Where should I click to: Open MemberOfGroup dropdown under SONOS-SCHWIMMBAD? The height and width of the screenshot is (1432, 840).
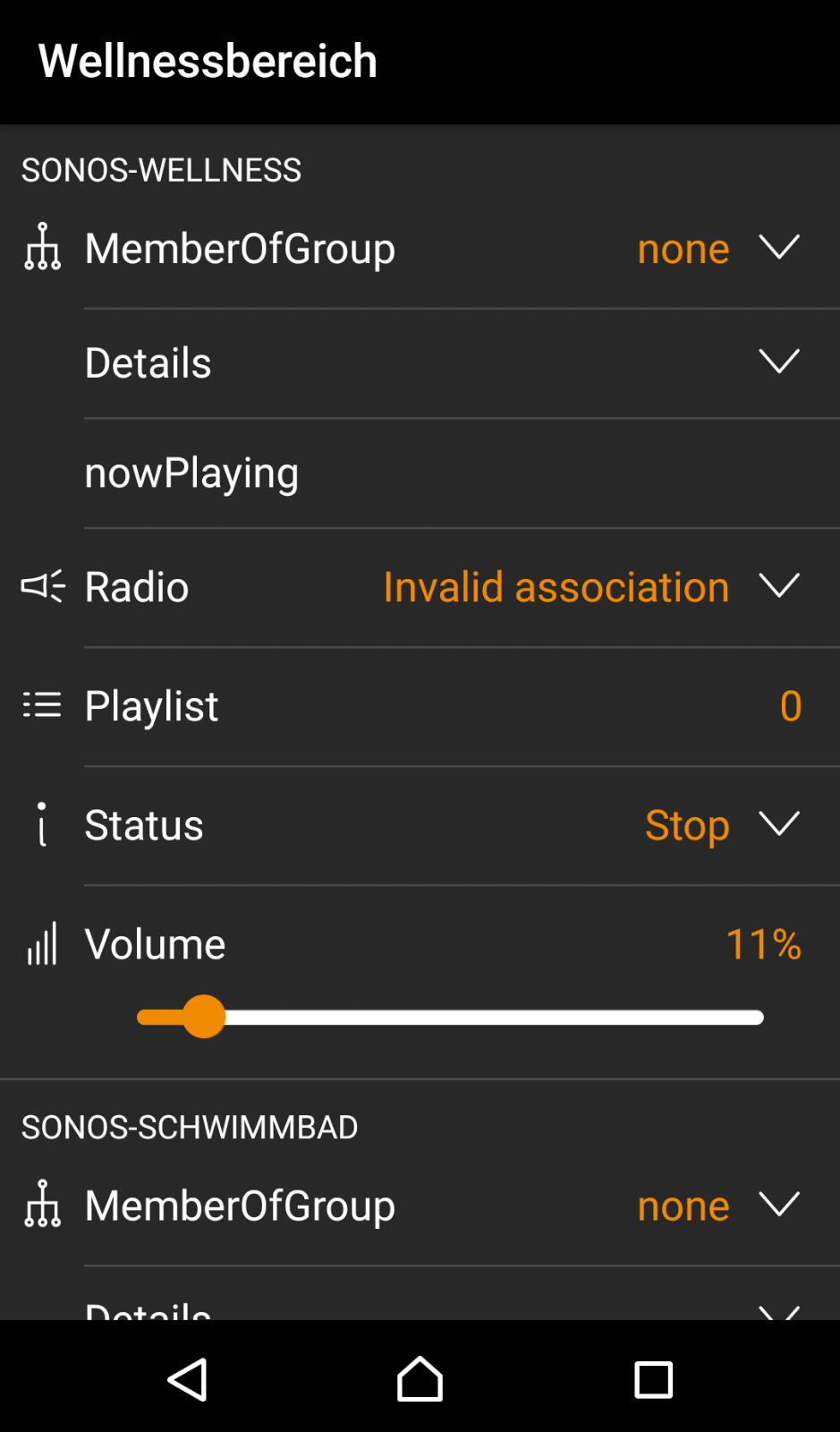click(420, 1205)
